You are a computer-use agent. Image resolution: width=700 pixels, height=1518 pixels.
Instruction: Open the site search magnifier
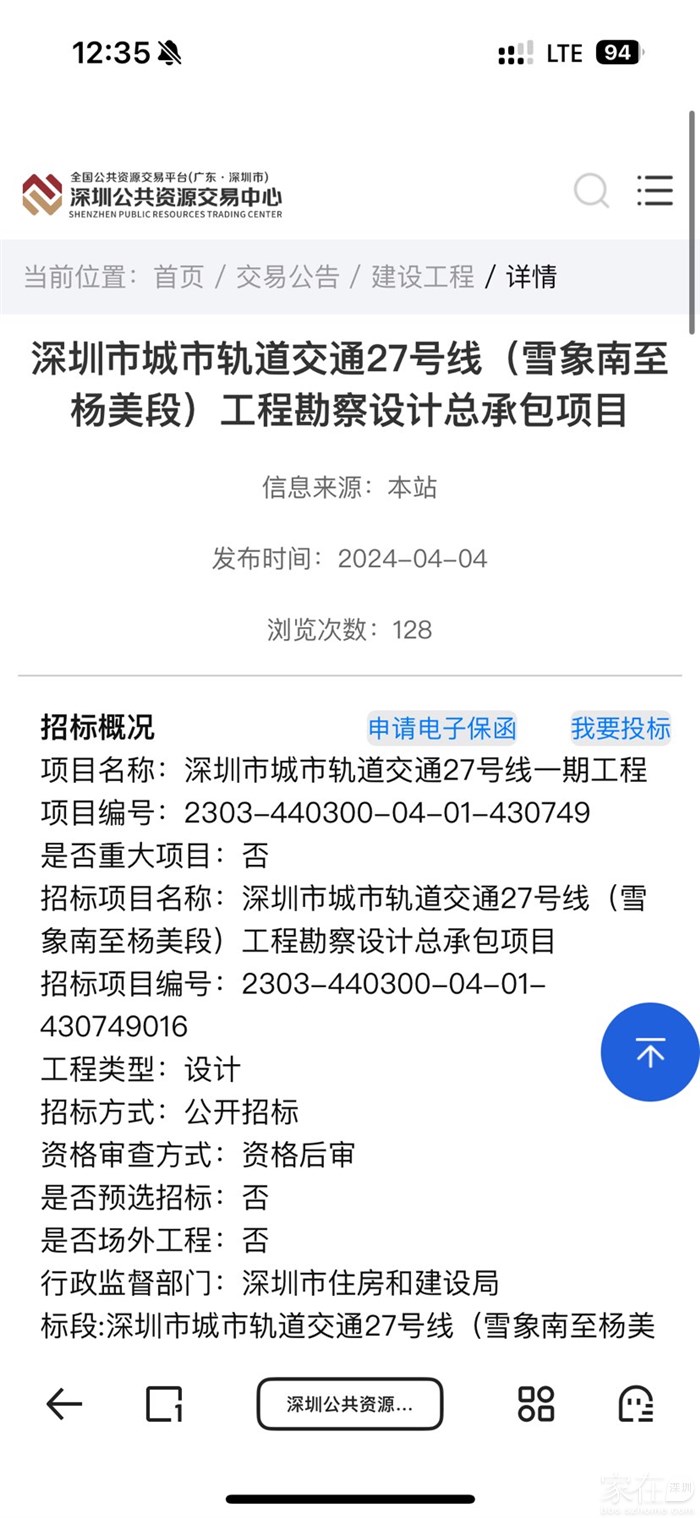point(591,190)
